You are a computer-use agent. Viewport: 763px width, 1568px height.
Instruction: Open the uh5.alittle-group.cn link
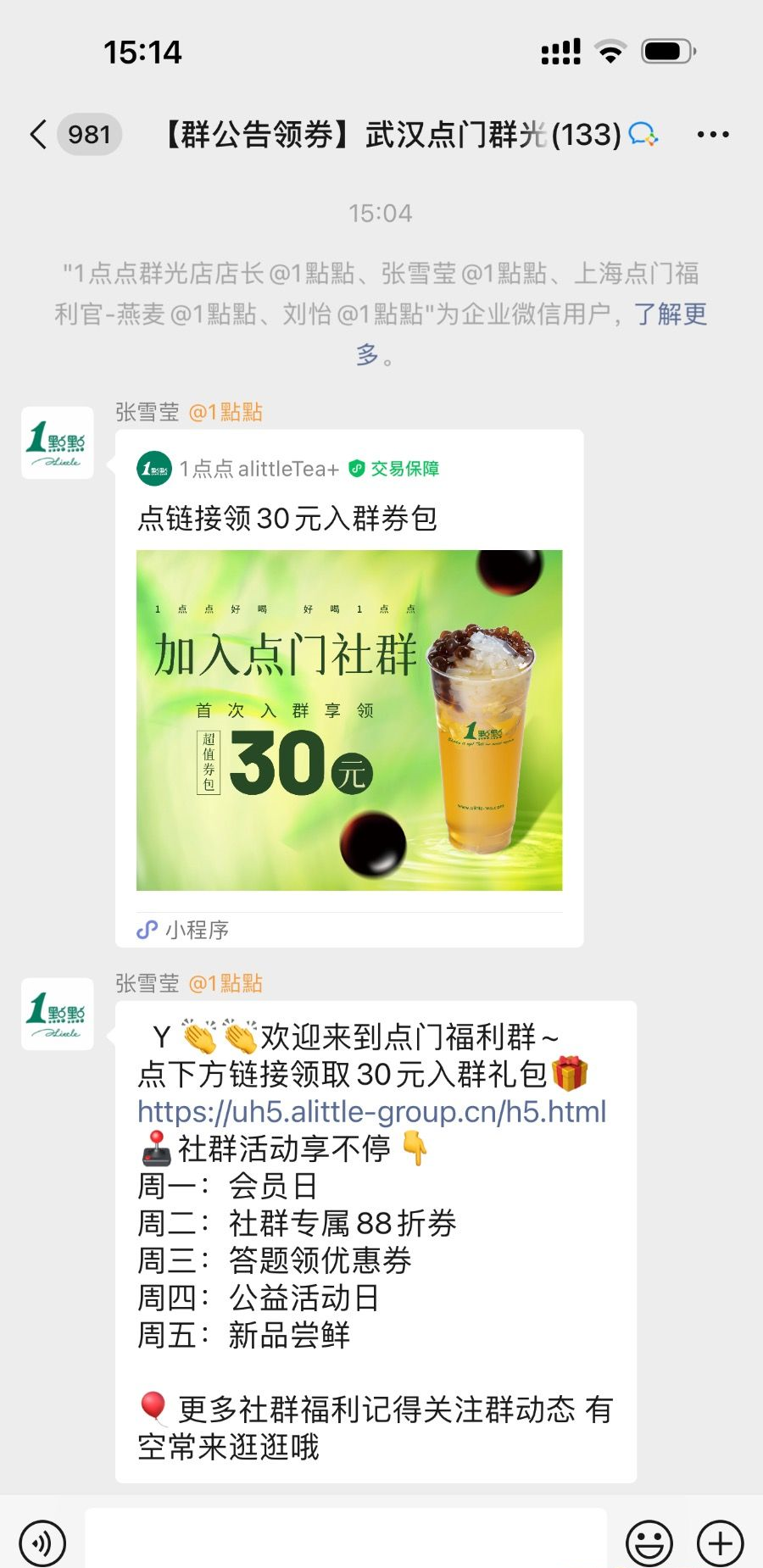point(371,1111)
